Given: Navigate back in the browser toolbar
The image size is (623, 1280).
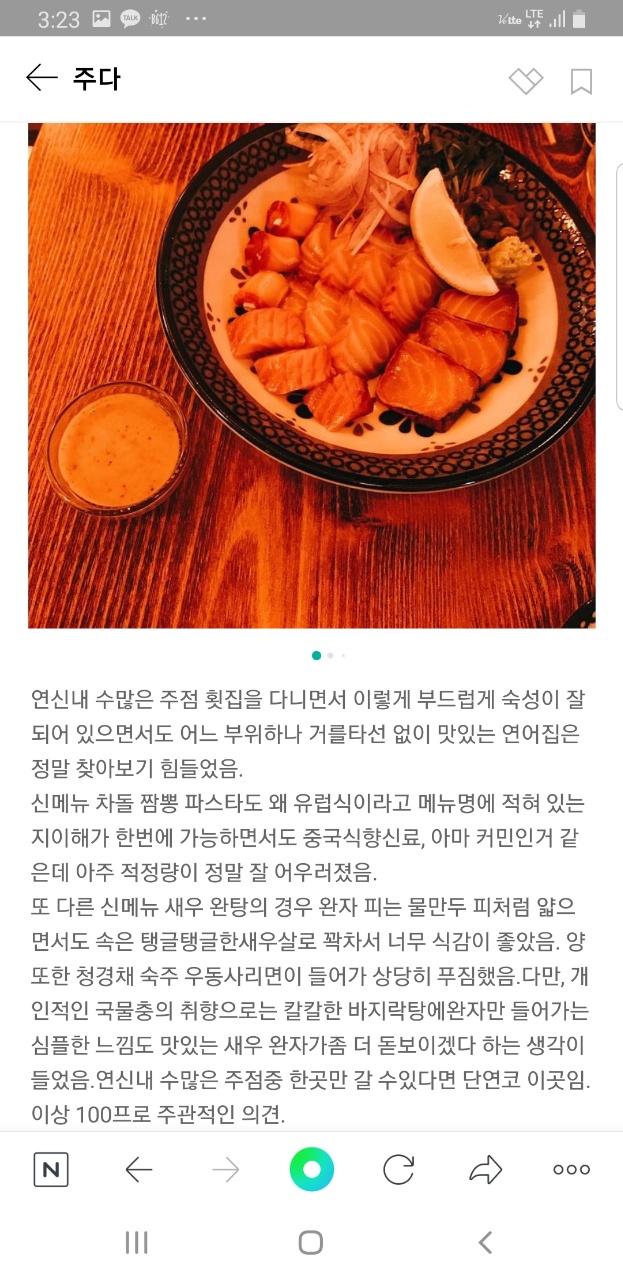Looking at the screenshot, I should (138, 1170).
